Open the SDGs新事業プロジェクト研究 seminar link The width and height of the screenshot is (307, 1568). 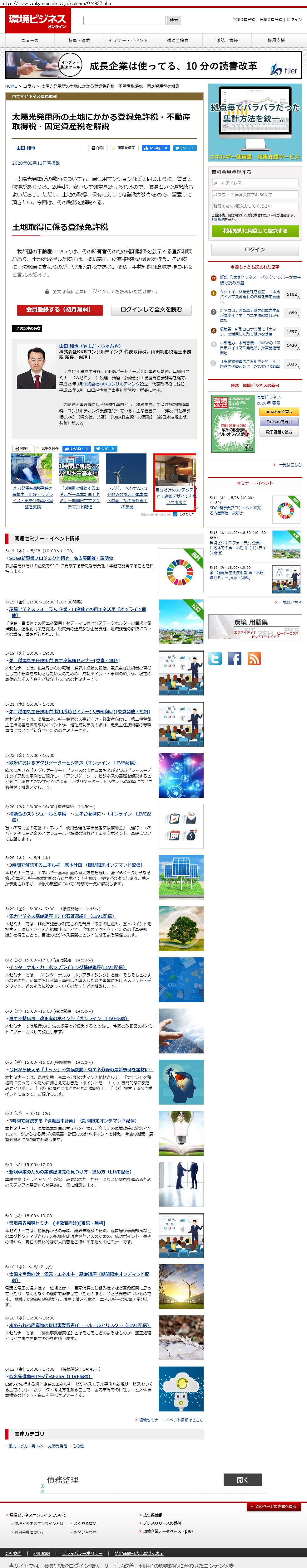click(x=61, y=558)
